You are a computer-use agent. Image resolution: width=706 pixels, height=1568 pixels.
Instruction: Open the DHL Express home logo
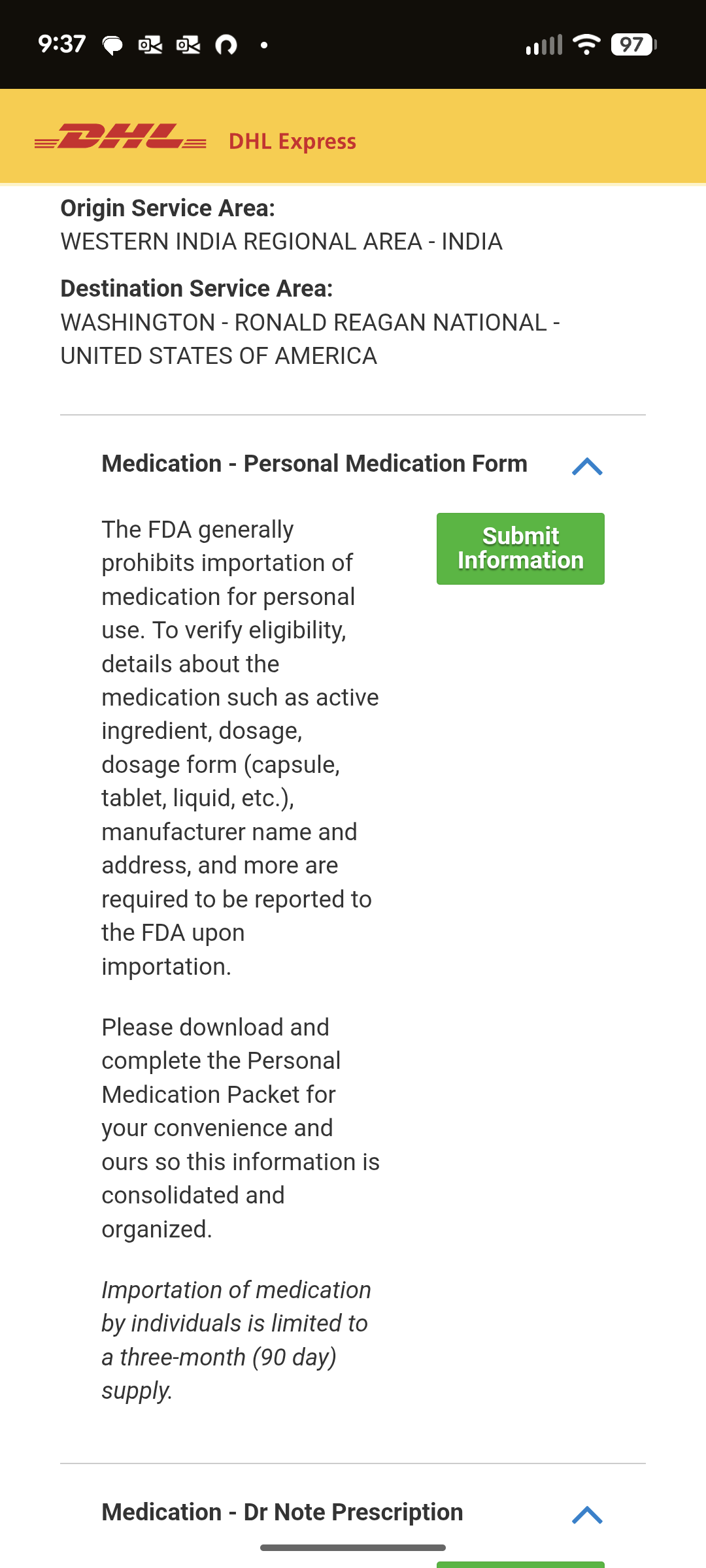point(121,137)
